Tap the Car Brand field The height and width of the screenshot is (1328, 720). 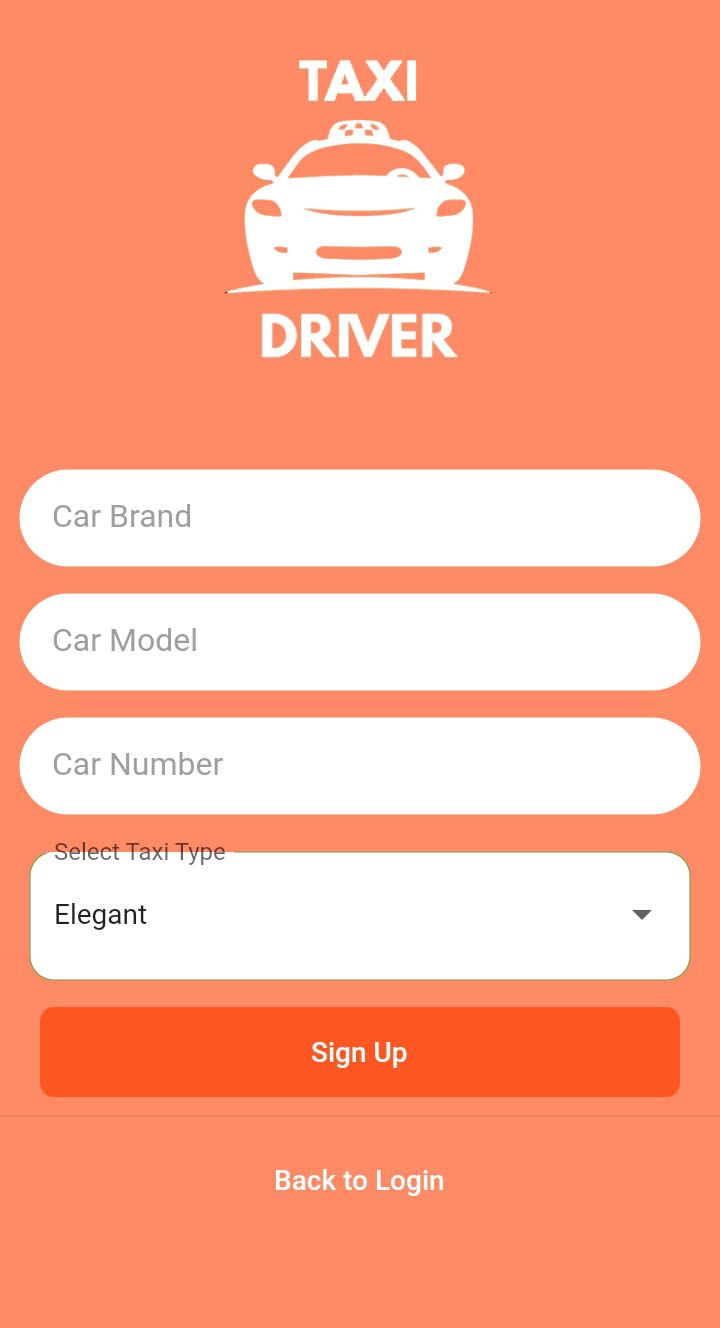click(x=360, y=517)
